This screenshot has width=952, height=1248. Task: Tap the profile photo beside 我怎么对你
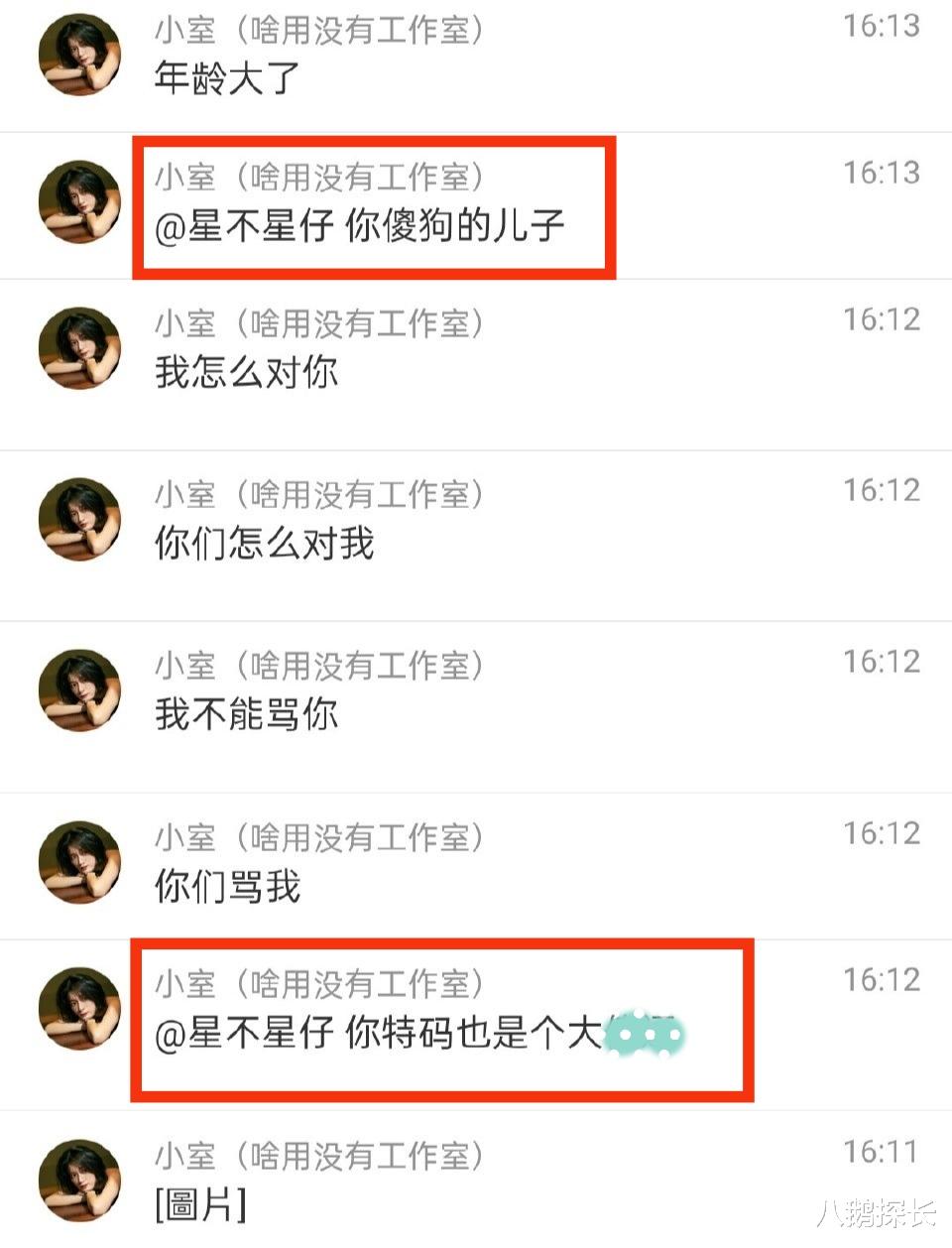click(79, 348)
